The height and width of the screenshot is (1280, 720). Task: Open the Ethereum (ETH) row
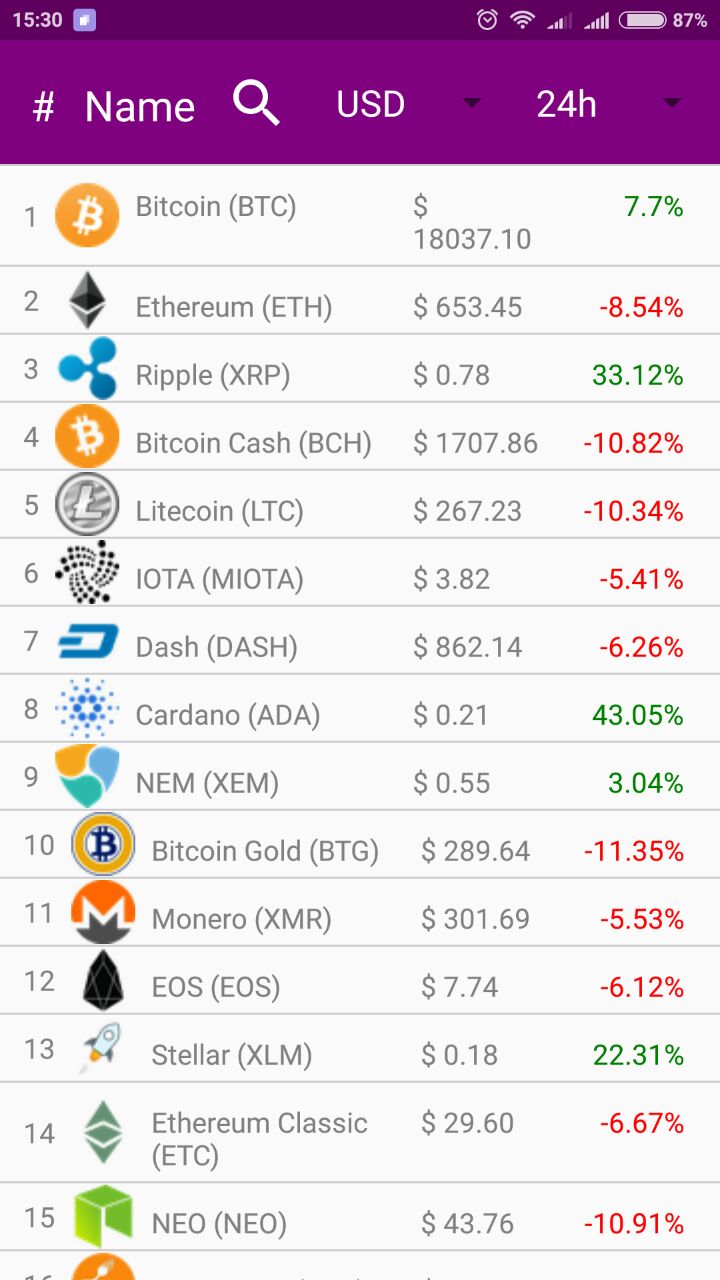coord(360,301)
